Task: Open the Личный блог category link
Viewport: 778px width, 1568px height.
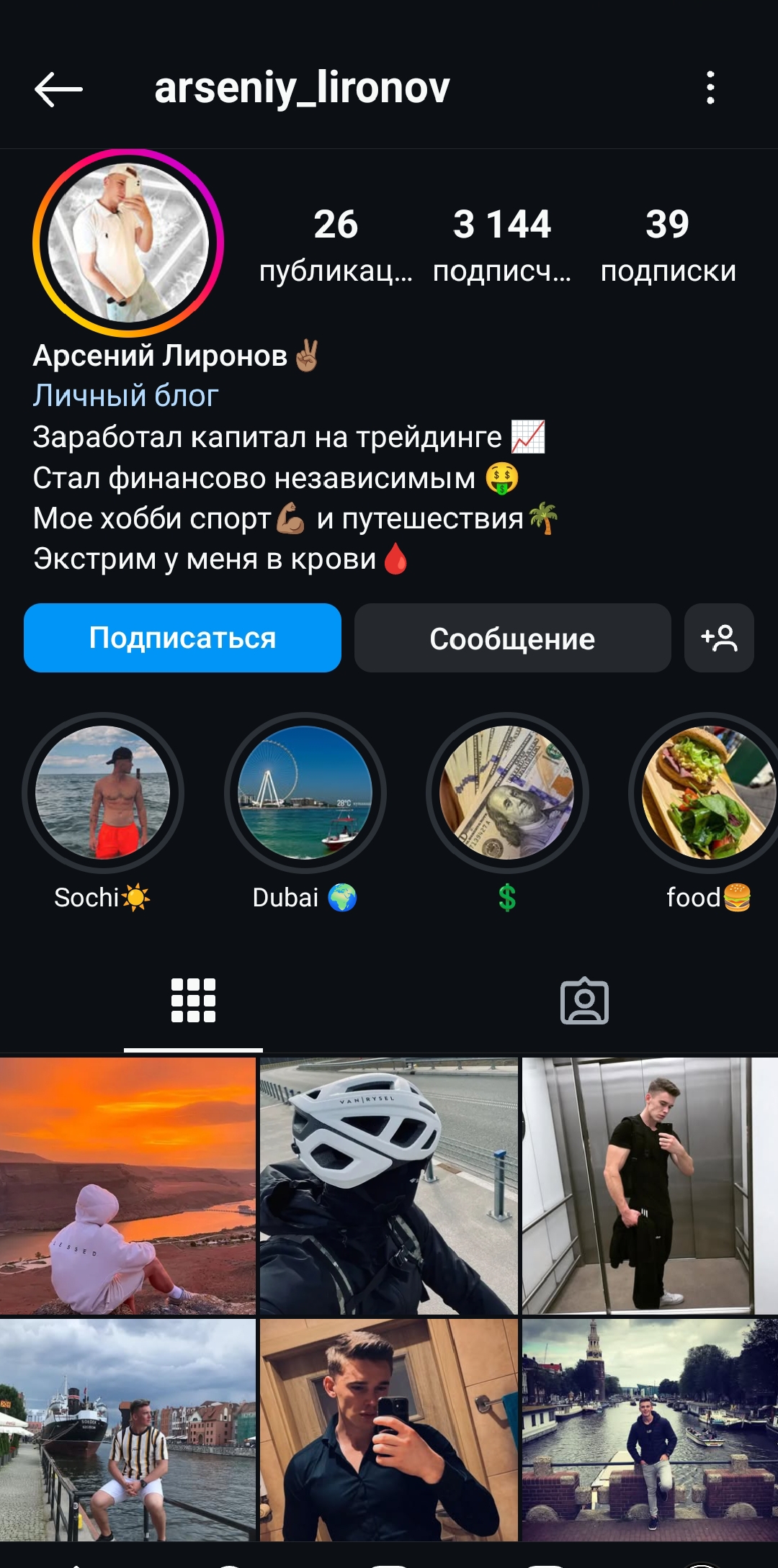Action: click(126, 396)
